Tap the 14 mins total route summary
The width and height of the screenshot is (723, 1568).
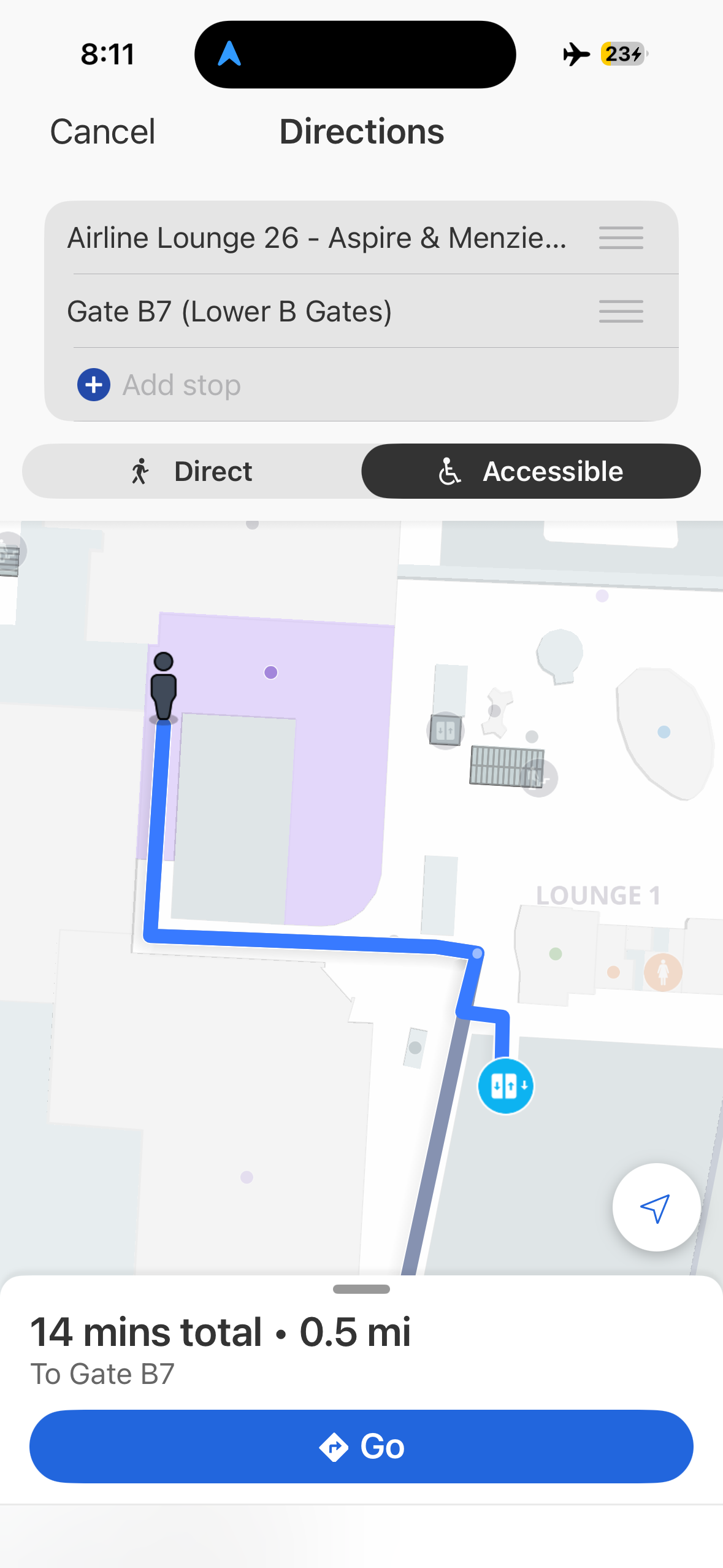click(x=221, y=1332)
